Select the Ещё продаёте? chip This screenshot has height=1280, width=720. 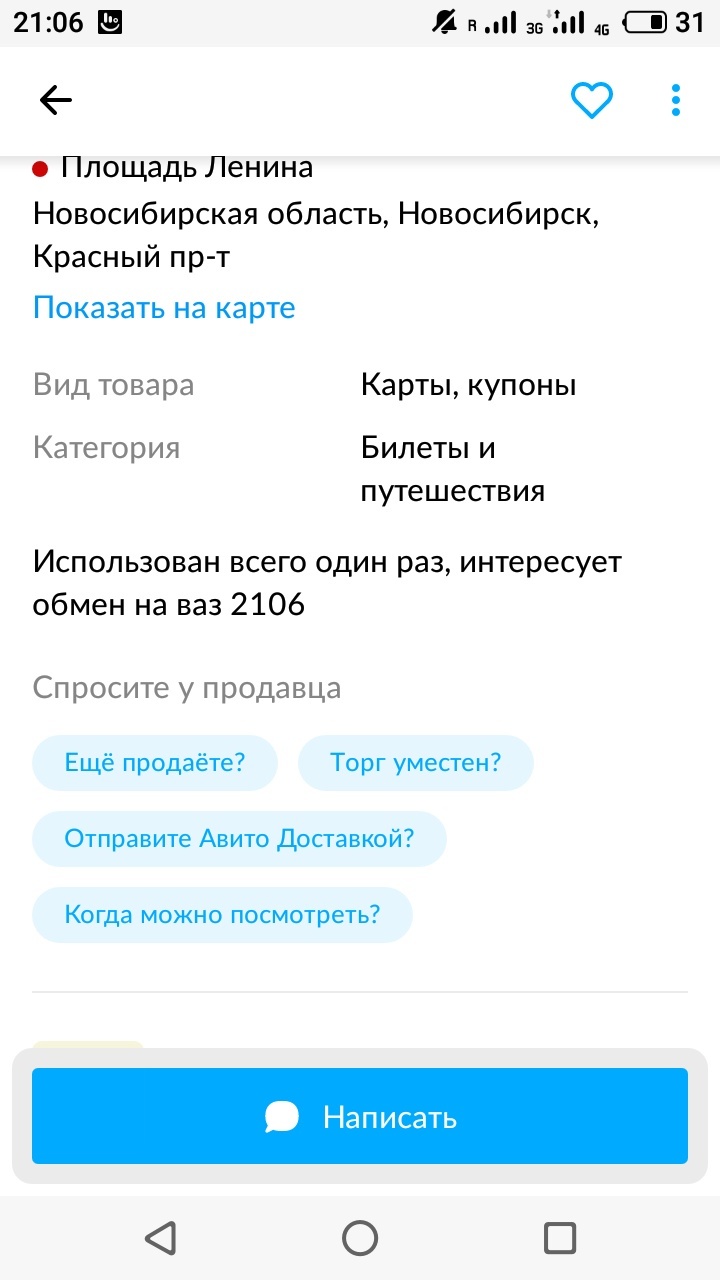(x=155, y=763)
